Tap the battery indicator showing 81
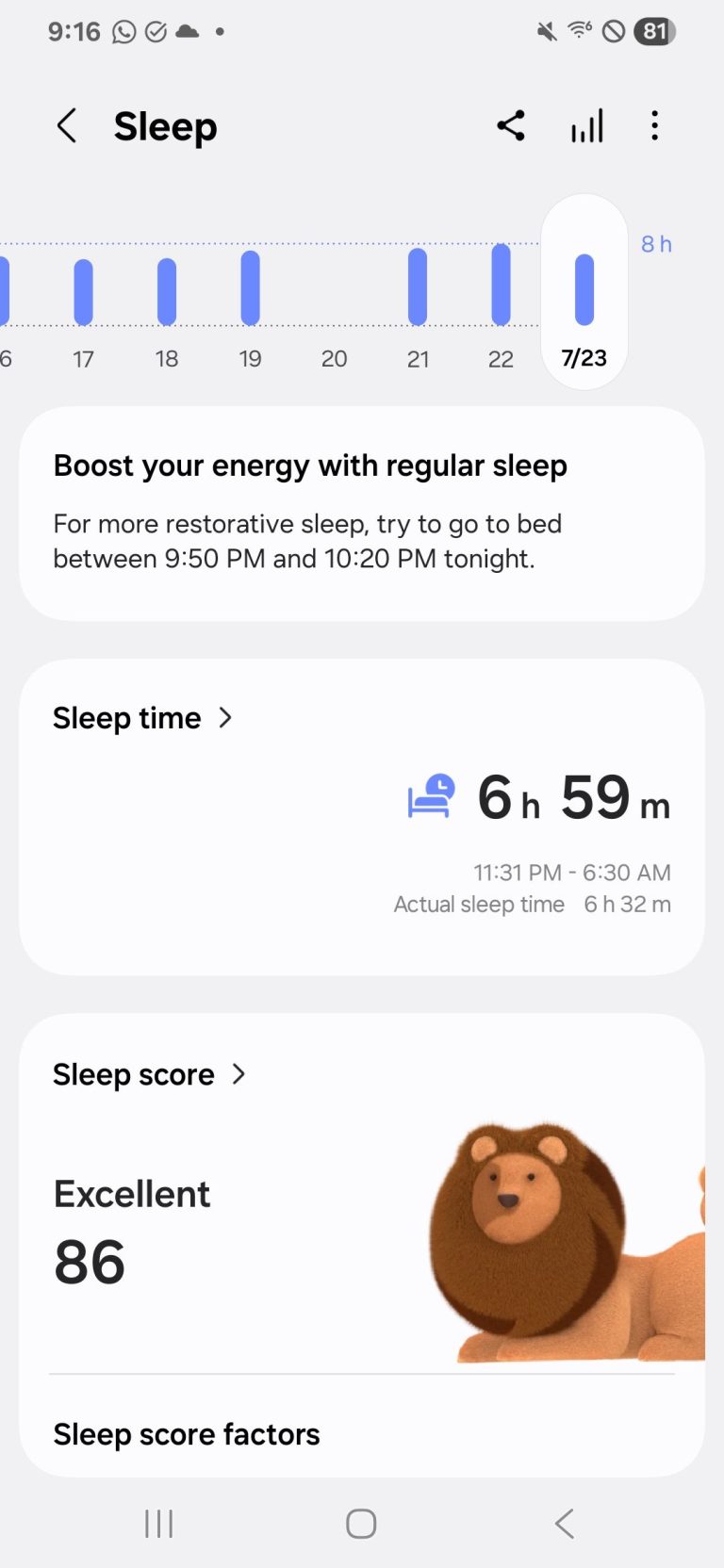Viewport: 724px width, 1568px height. (x=650, y=30)
